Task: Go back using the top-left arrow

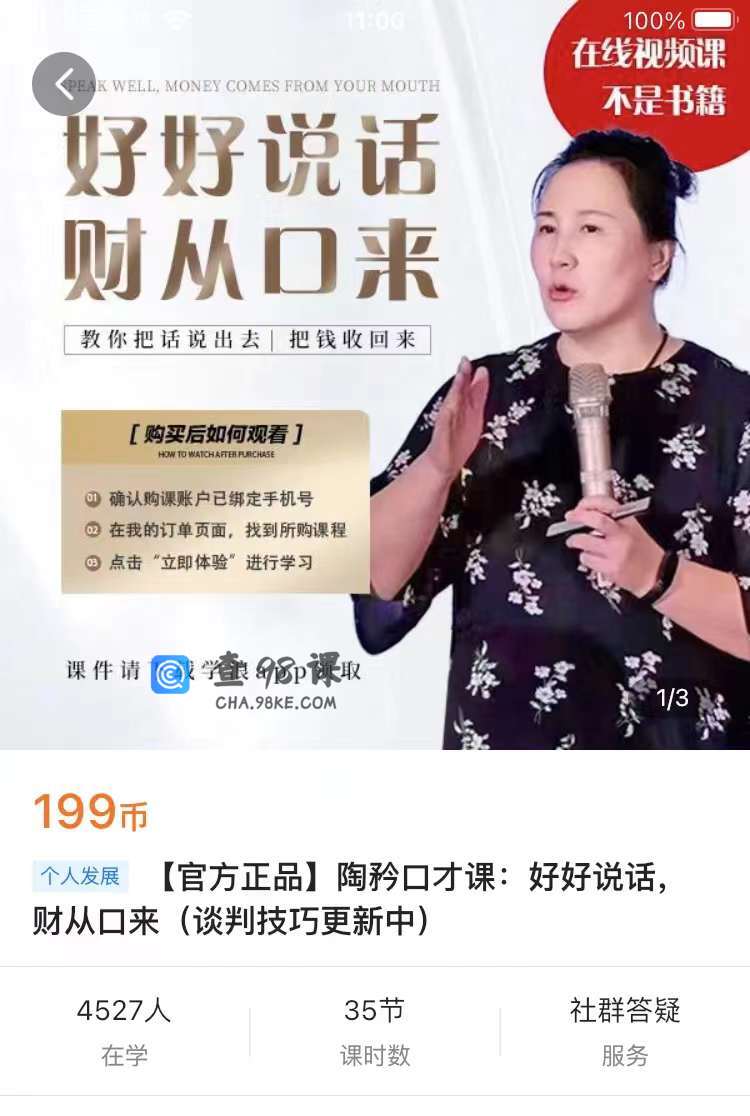Action: click(63, 84)
